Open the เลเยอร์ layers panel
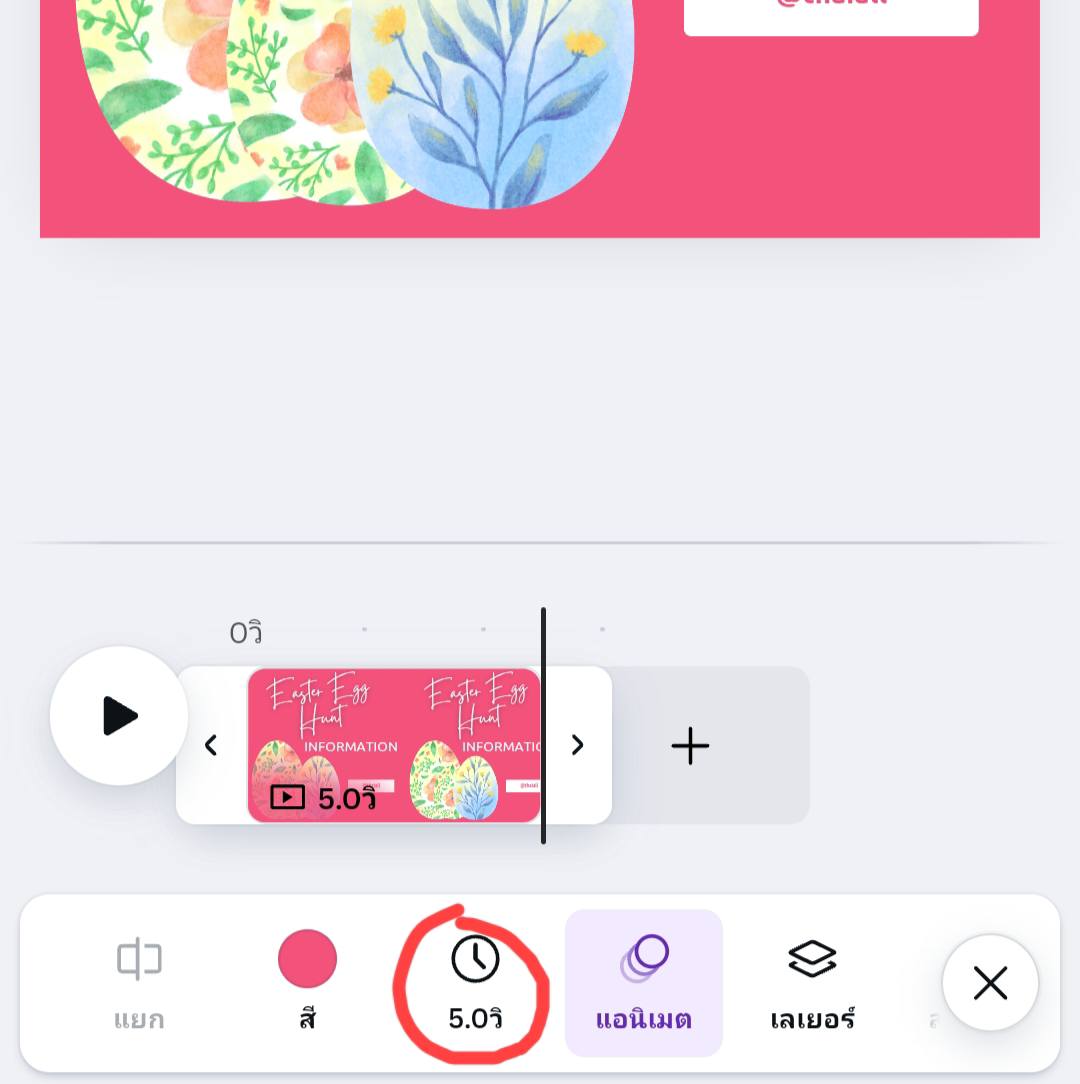The height and width of the screenshot is (1084, 1080). click(812, 983)
